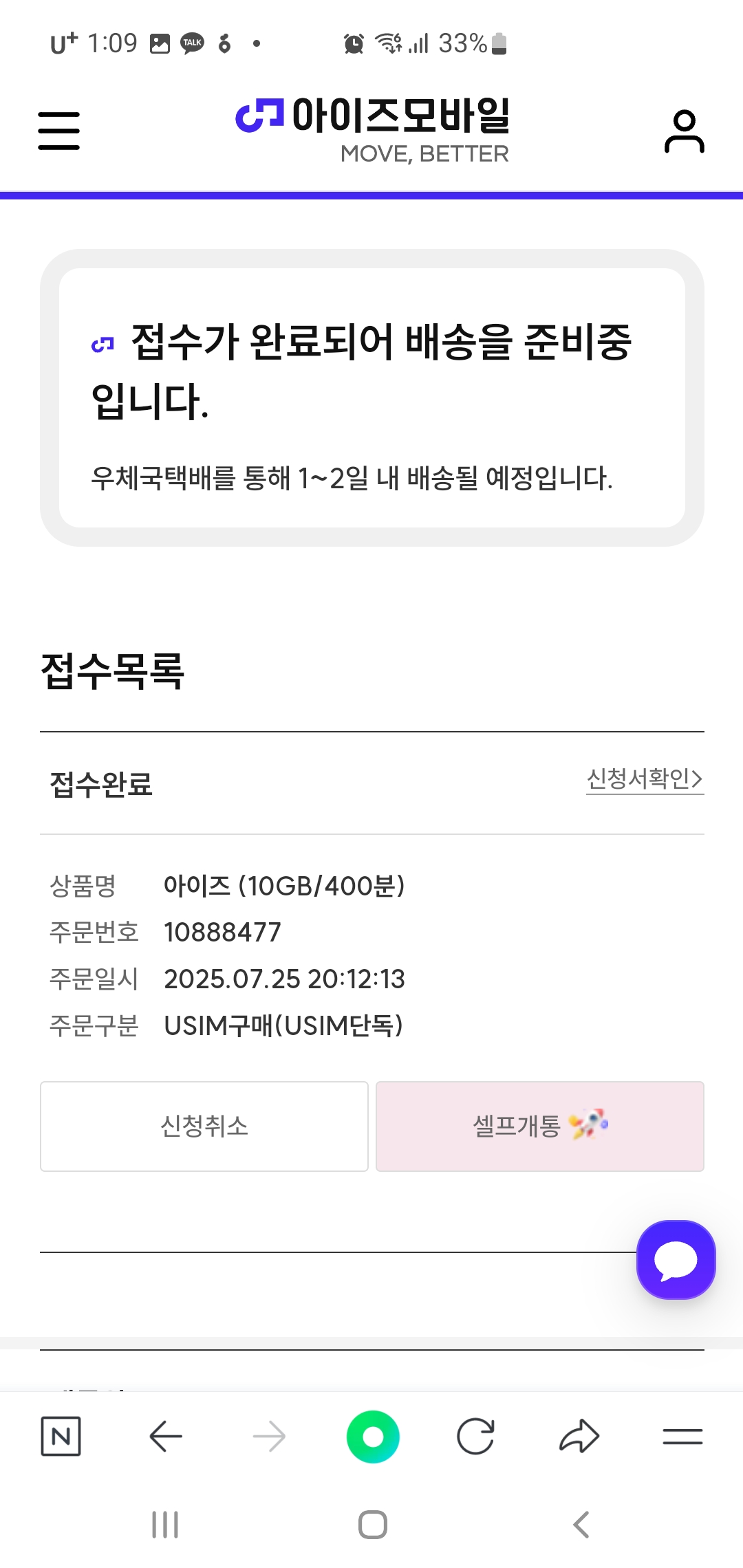Tap the 신청취소 button

(x=204, y=1126)
